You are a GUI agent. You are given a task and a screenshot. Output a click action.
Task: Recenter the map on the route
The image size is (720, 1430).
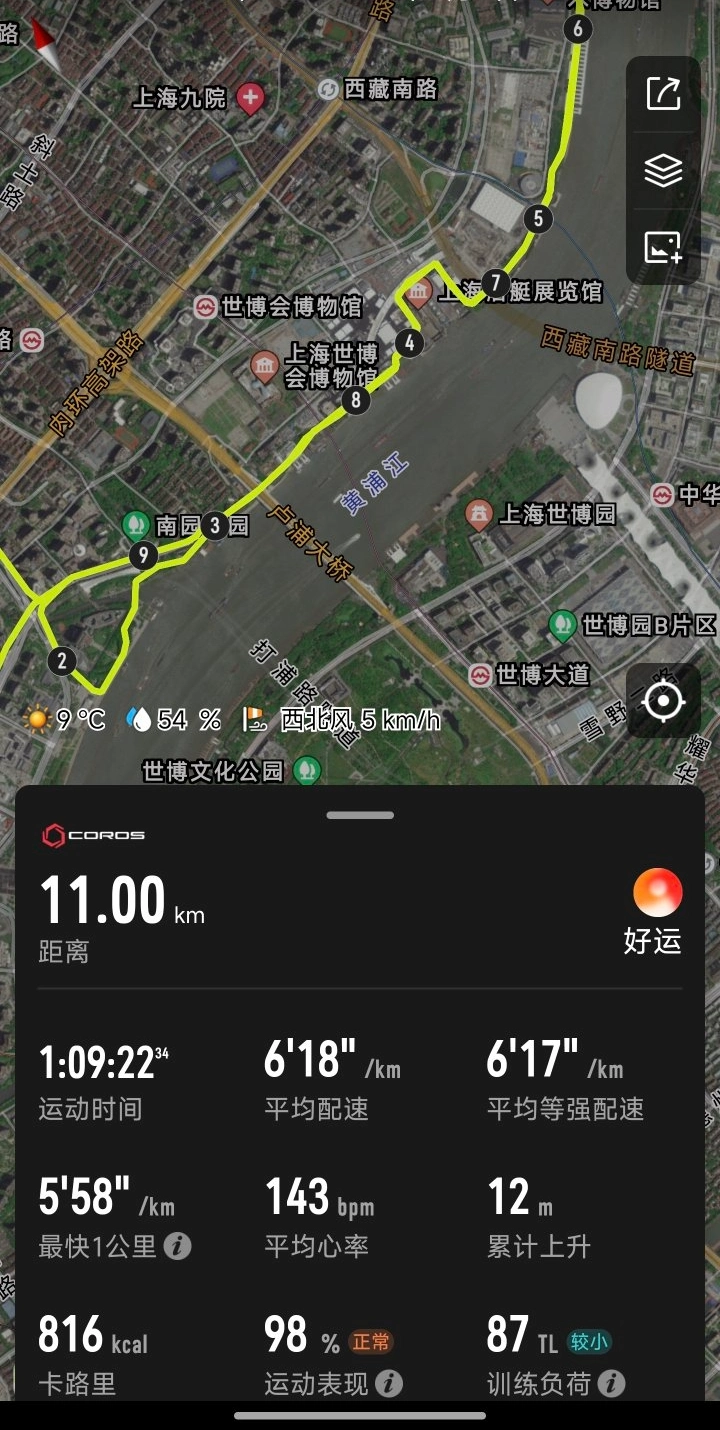(663, 701)
